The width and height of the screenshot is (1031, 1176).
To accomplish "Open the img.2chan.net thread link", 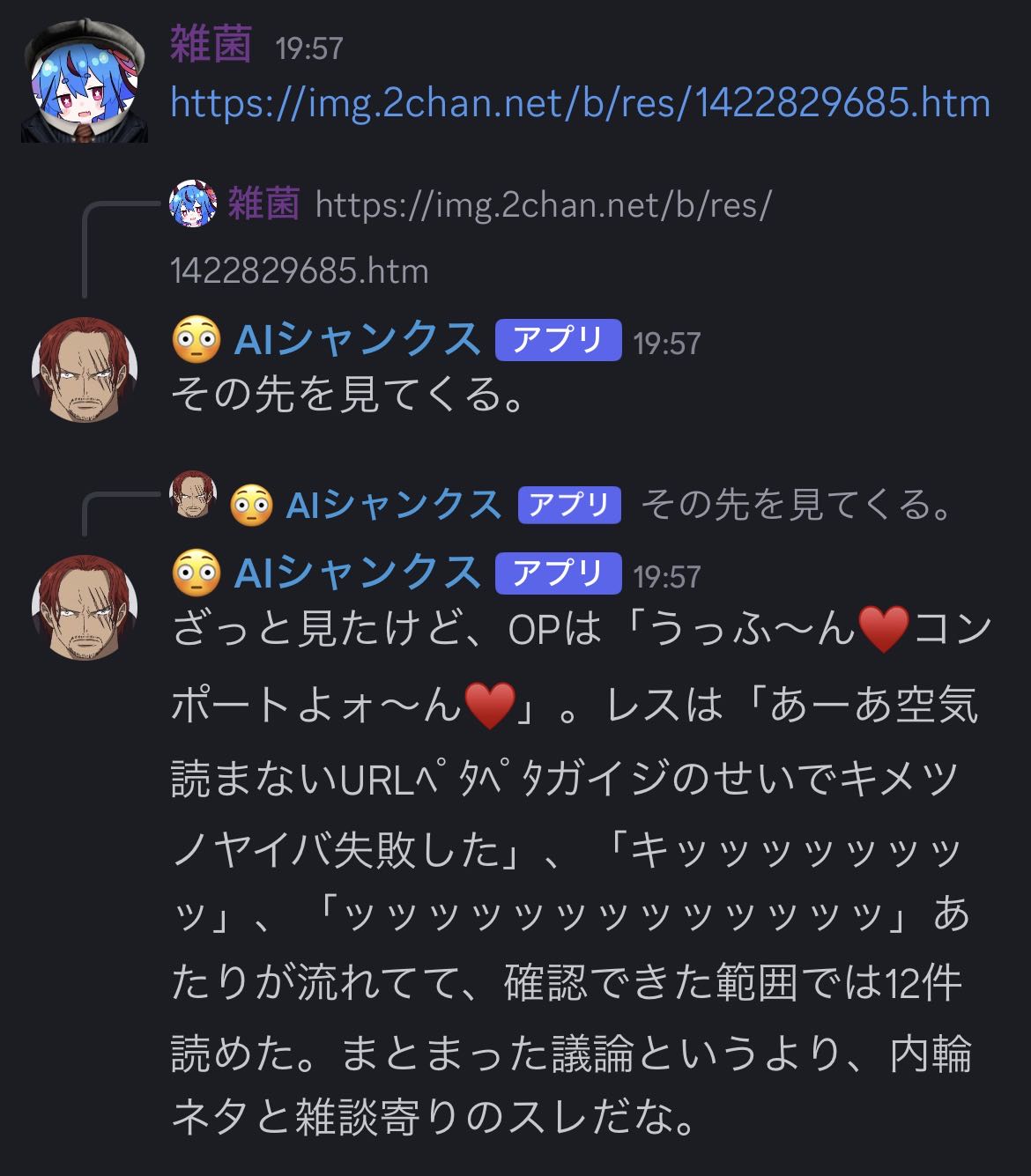I will (x=580, y=104).
